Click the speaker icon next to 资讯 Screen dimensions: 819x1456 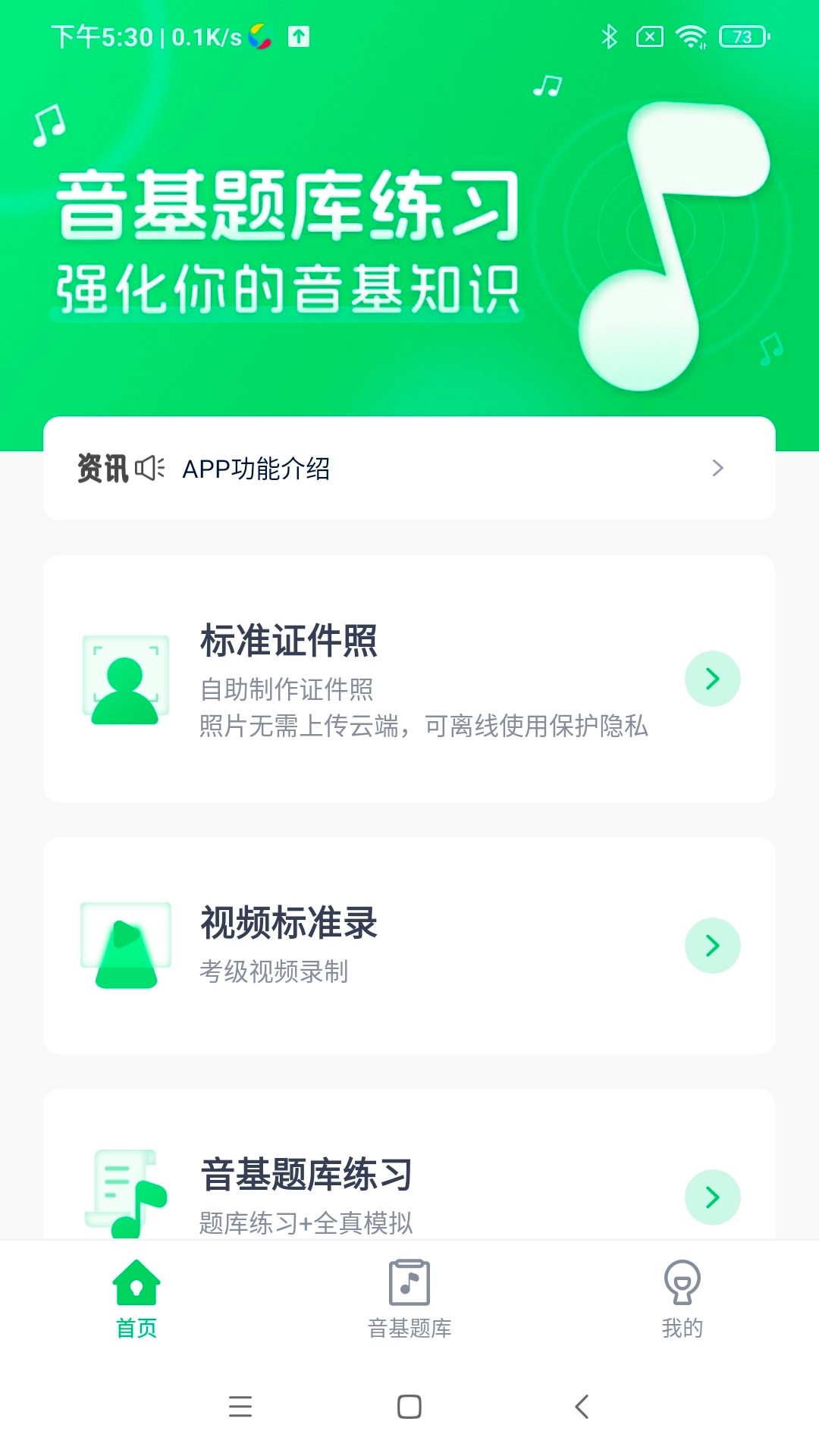(x=152, y=468)
